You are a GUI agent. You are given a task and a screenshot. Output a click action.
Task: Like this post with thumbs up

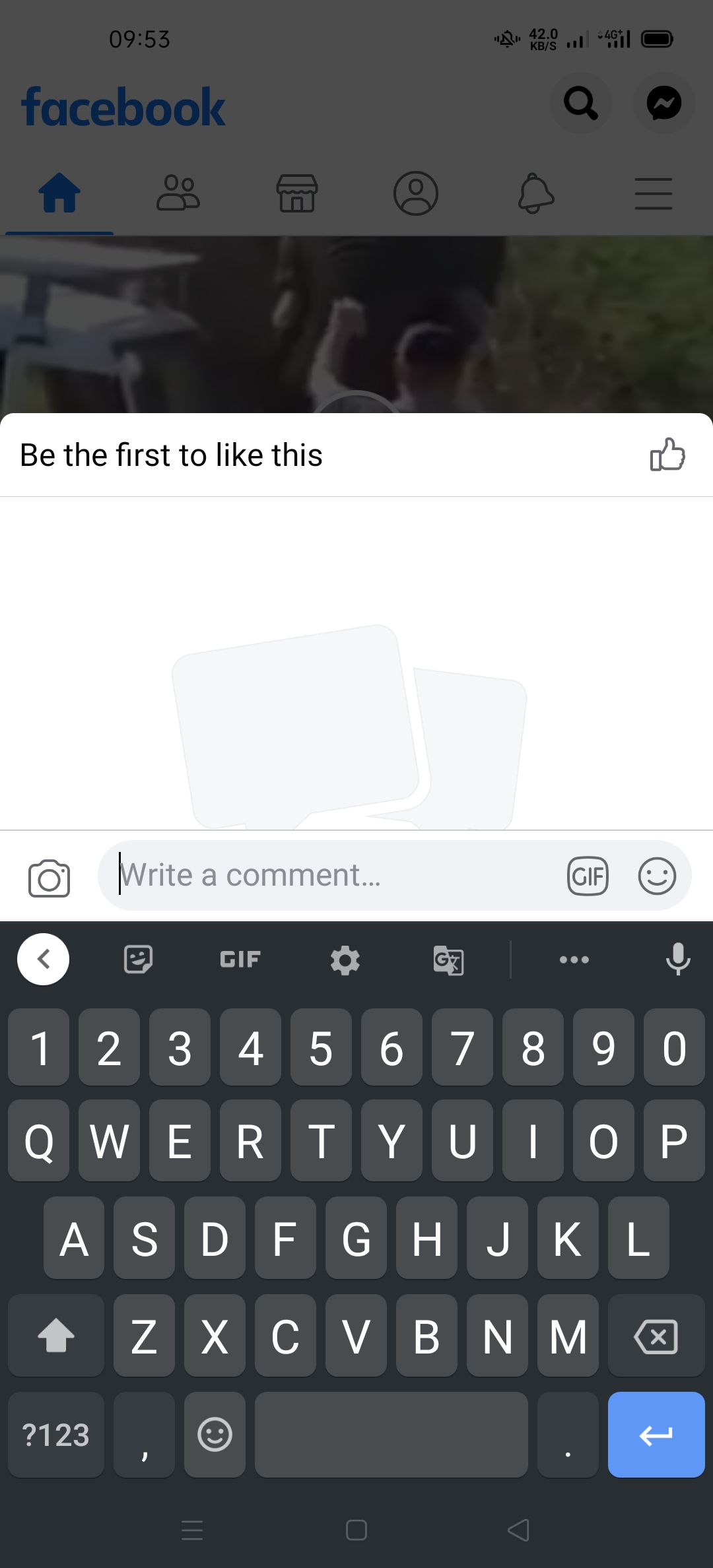(667, 455)
